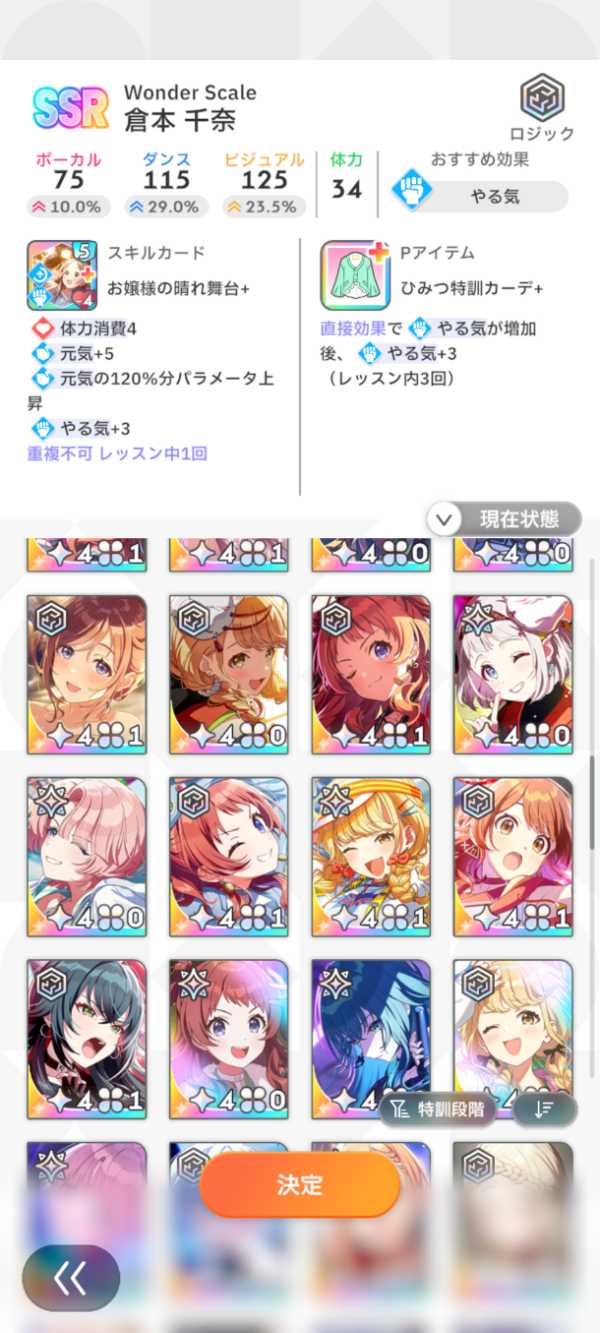The height and width of the screenshot is (1333, 600).
Task: Confirm selection with the 決定 button
Action: [299, 1185]
